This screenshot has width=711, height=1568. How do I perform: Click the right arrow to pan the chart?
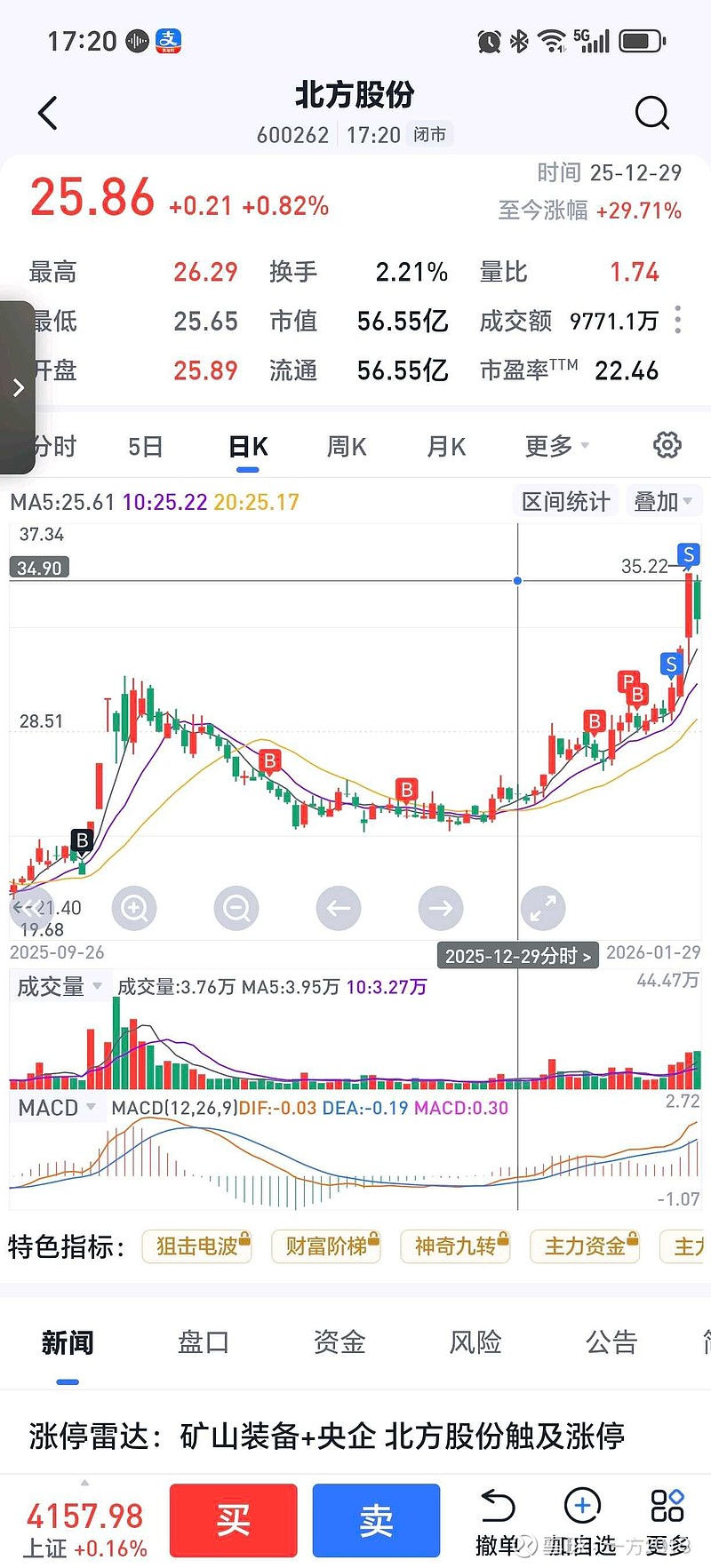(x=440, y=908)
